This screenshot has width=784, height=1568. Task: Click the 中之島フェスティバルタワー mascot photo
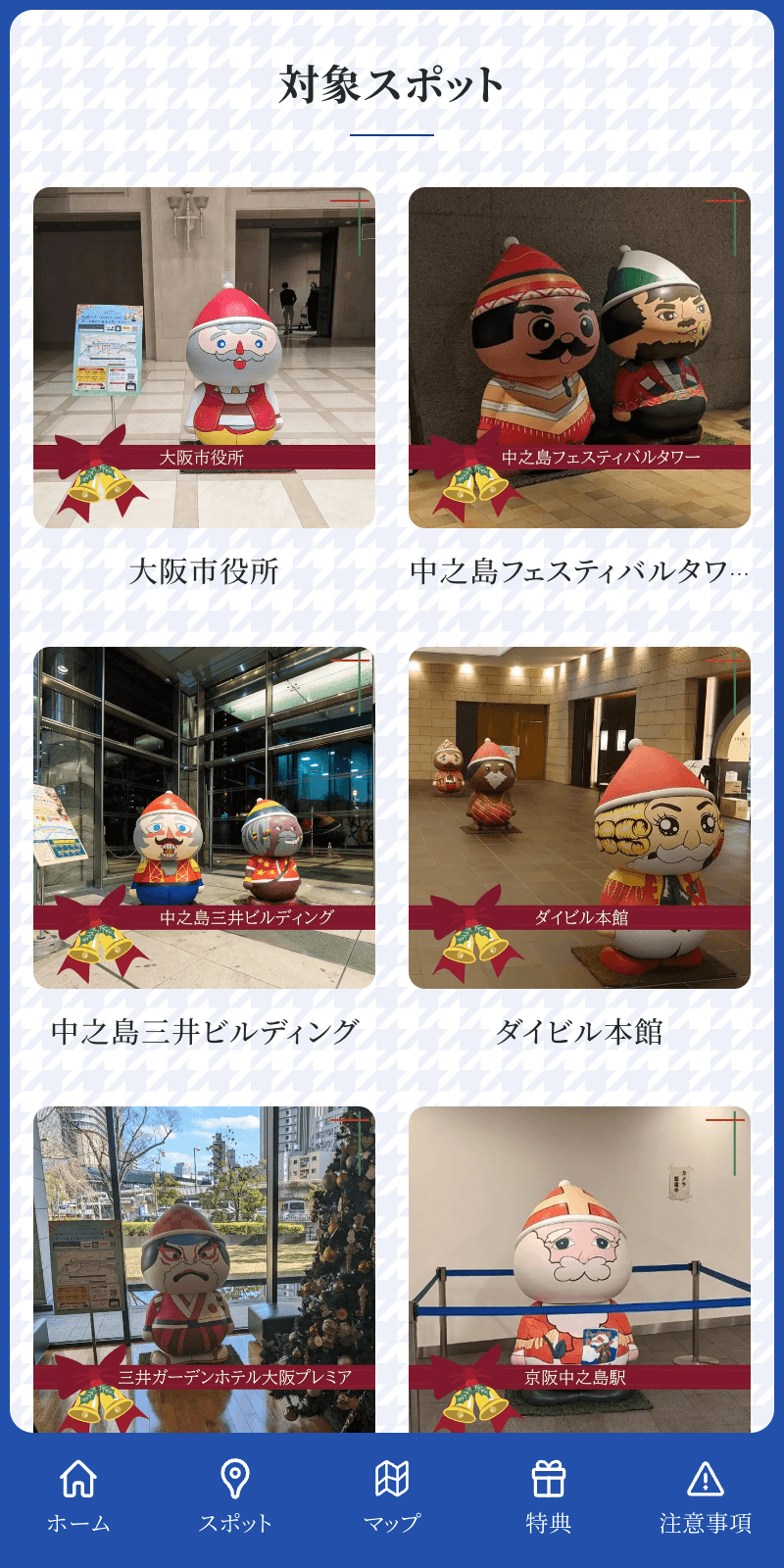pyautogui.click(x=580, y=355)
